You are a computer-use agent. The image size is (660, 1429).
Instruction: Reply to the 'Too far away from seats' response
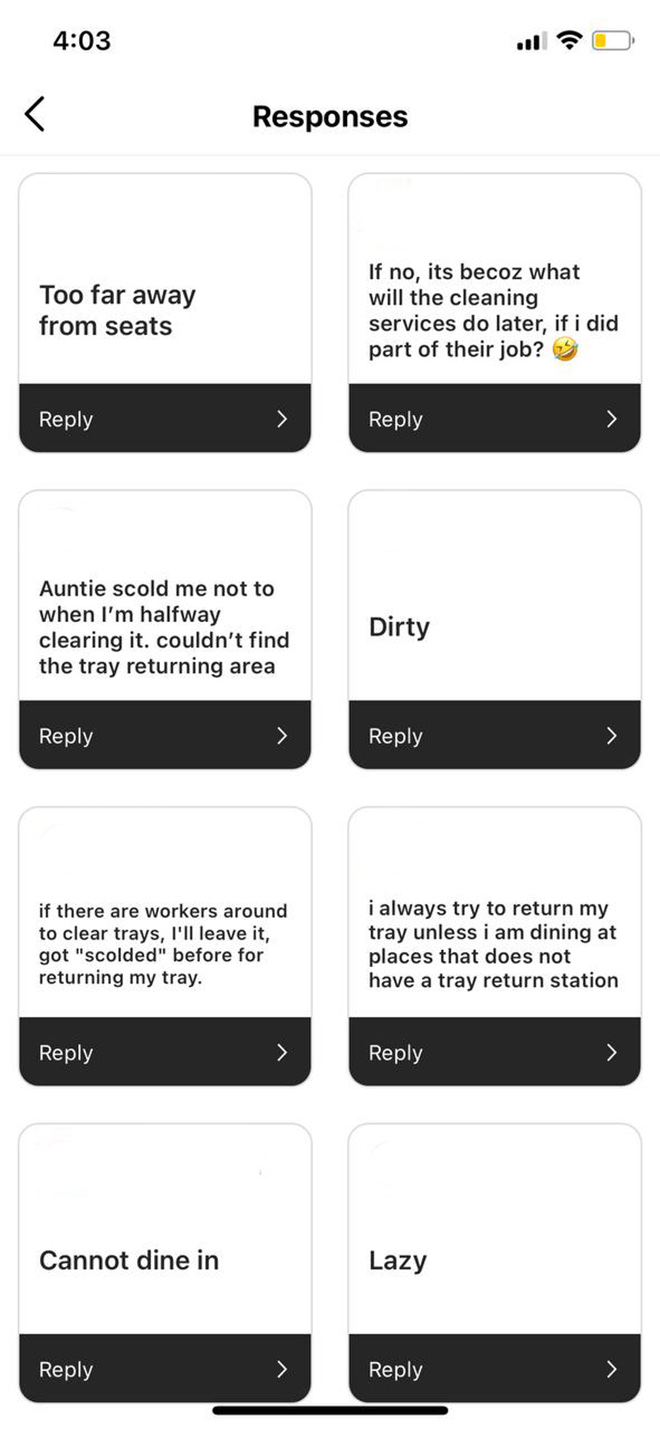click(x=165, y=419)
